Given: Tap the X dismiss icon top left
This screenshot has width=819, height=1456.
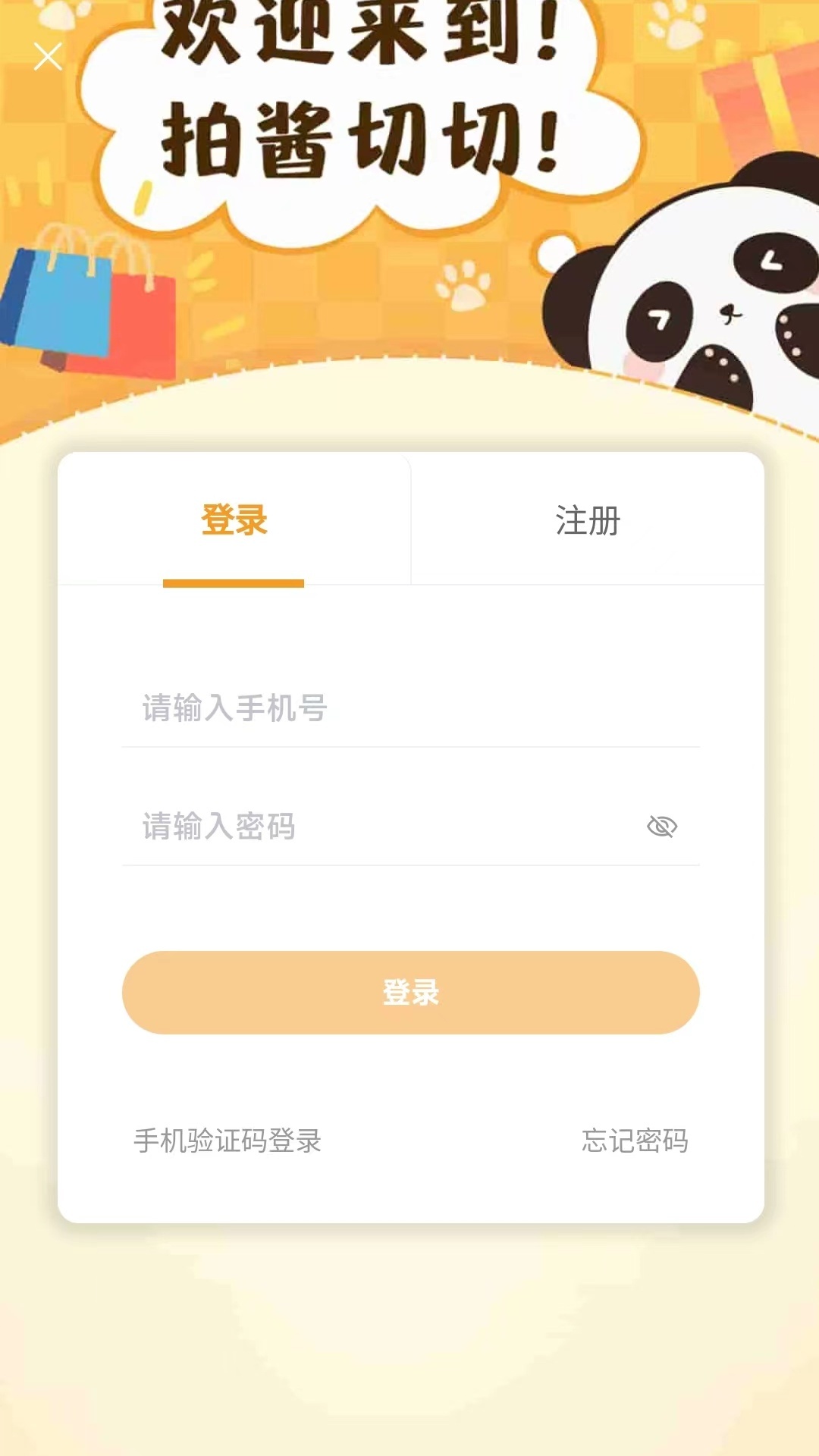Looking at the screenshot, I should 48,55.
